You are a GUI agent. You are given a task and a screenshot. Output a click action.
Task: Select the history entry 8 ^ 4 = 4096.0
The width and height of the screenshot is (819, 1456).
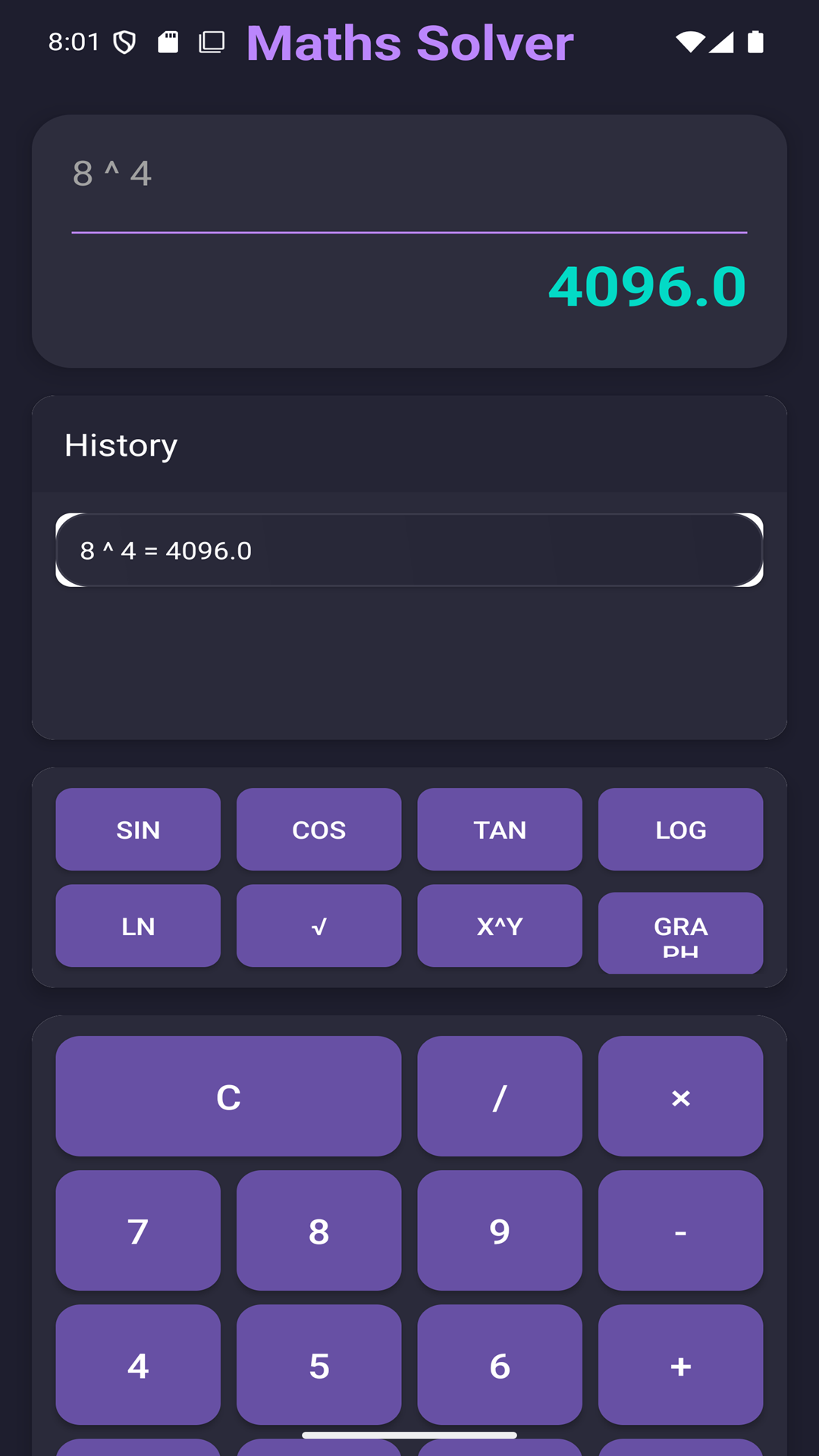[x=409, y=551]
